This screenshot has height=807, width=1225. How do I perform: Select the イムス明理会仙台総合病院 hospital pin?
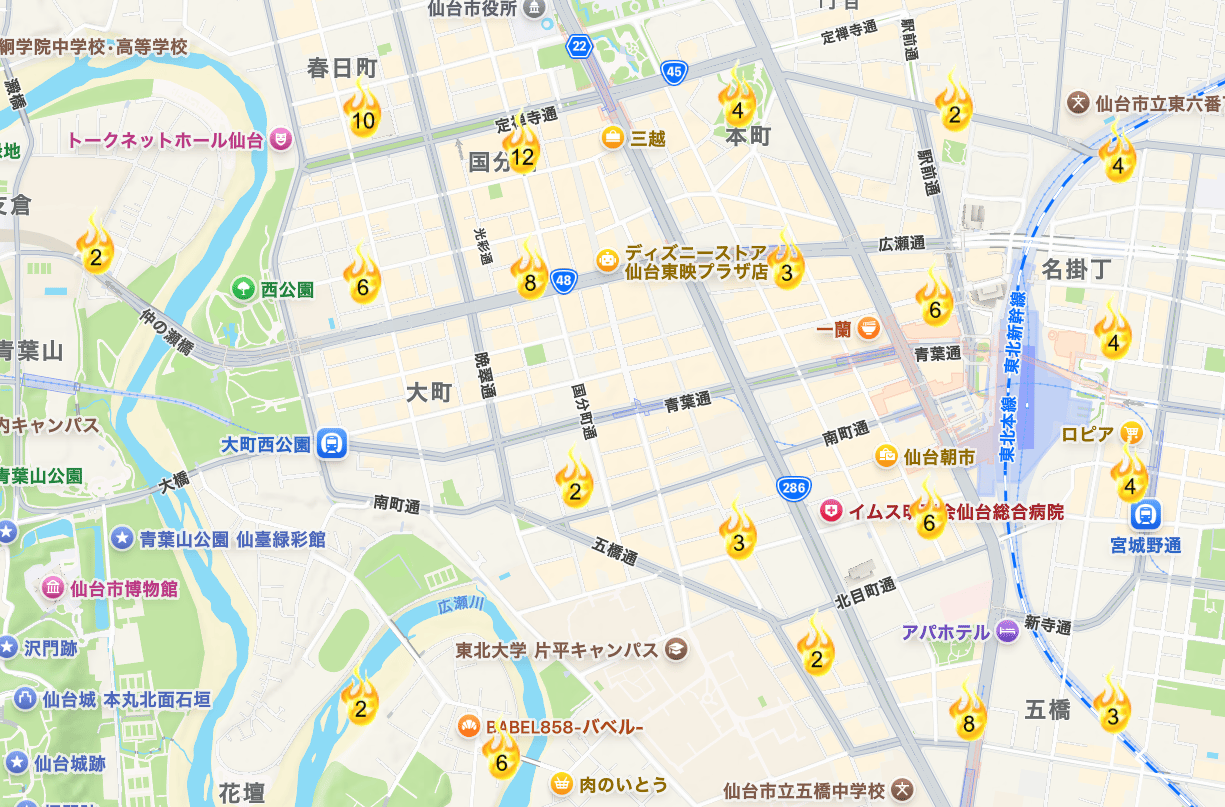pos(830,511)
